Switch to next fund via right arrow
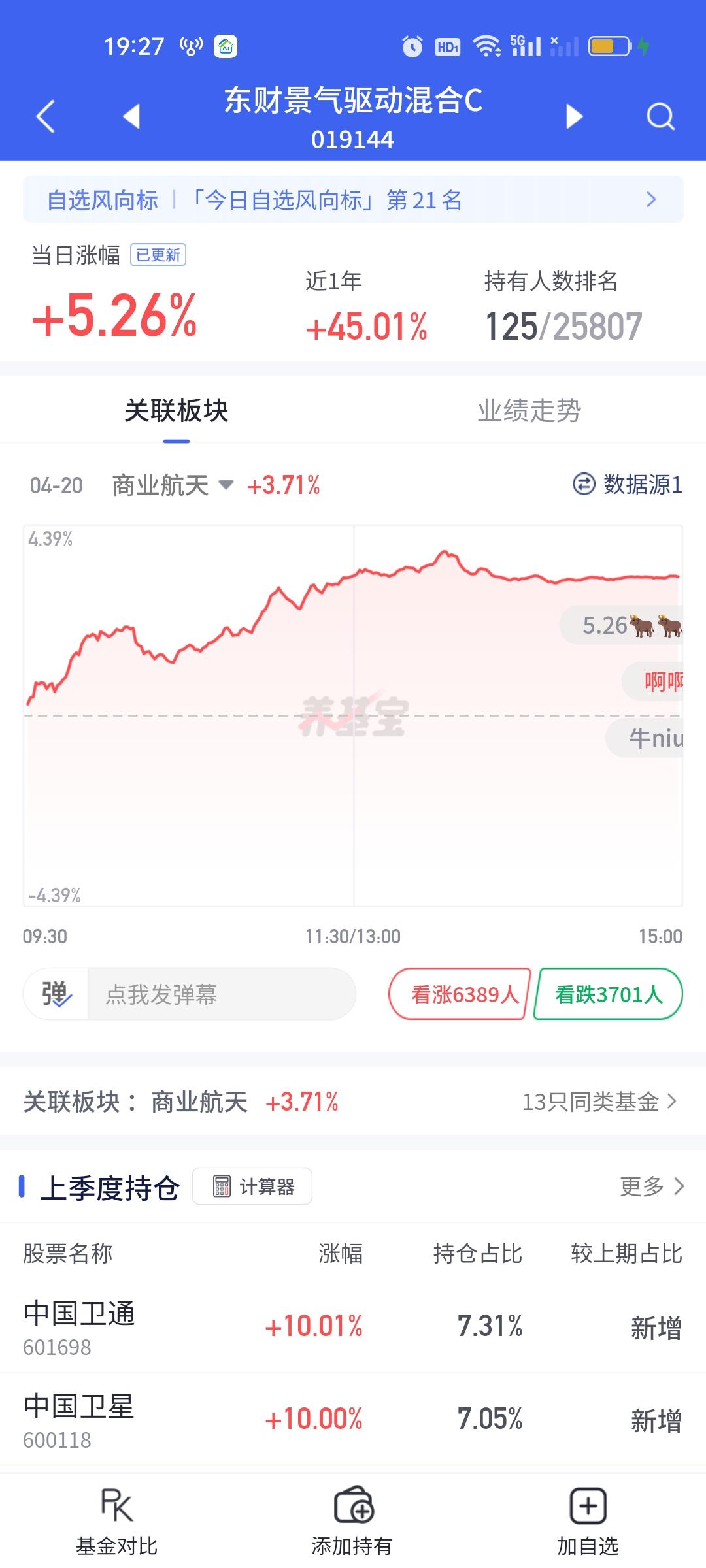The image size is (706, 1568). pyautogui.click(x=574, y=116)
